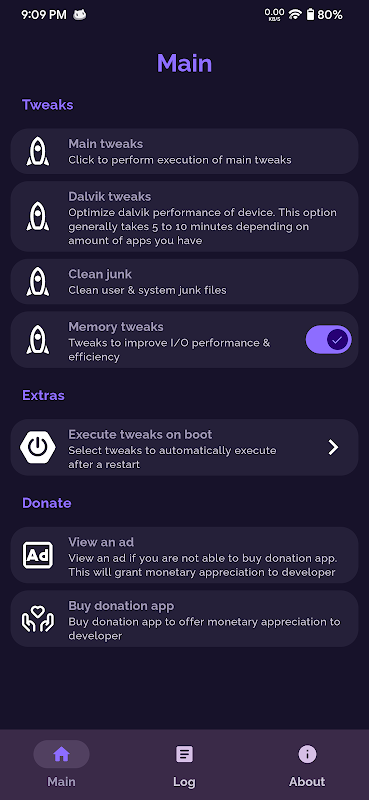Tap View an ad to support developer
Viewport: 369px width, 800px height.
pyautogui.click(x=184, y=556)
